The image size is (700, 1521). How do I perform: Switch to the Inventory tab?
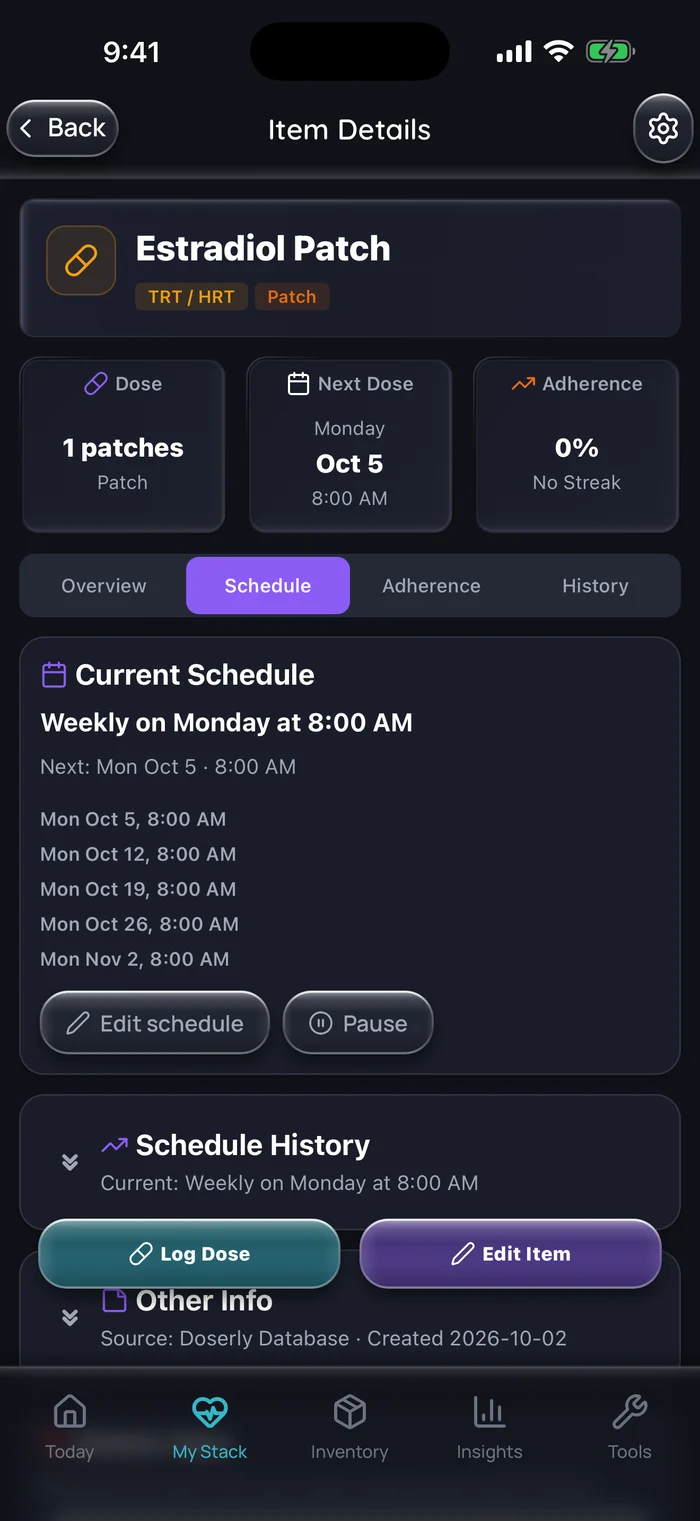(x=349, y=1428)
